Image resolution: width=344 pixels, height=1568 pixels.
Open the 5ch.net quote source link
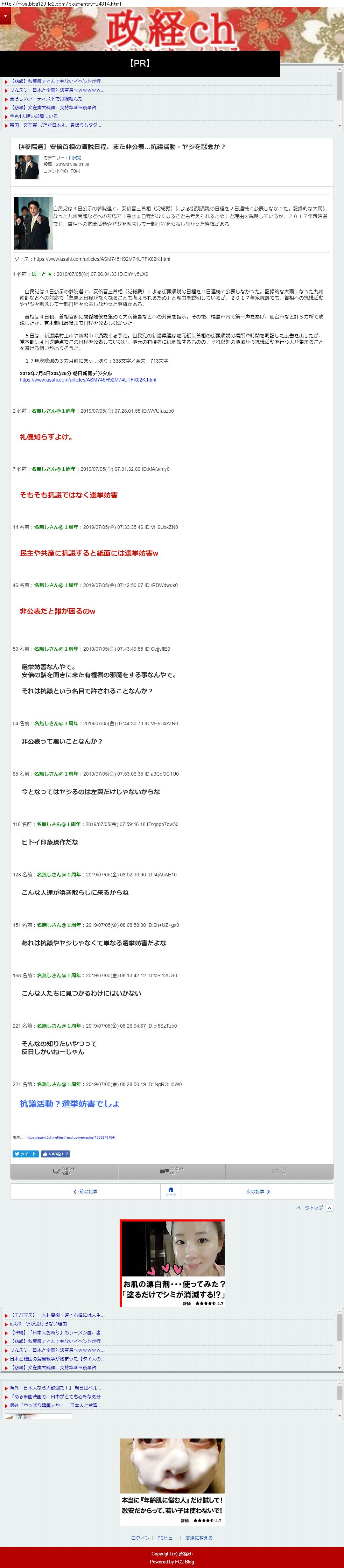(71, 1137)
